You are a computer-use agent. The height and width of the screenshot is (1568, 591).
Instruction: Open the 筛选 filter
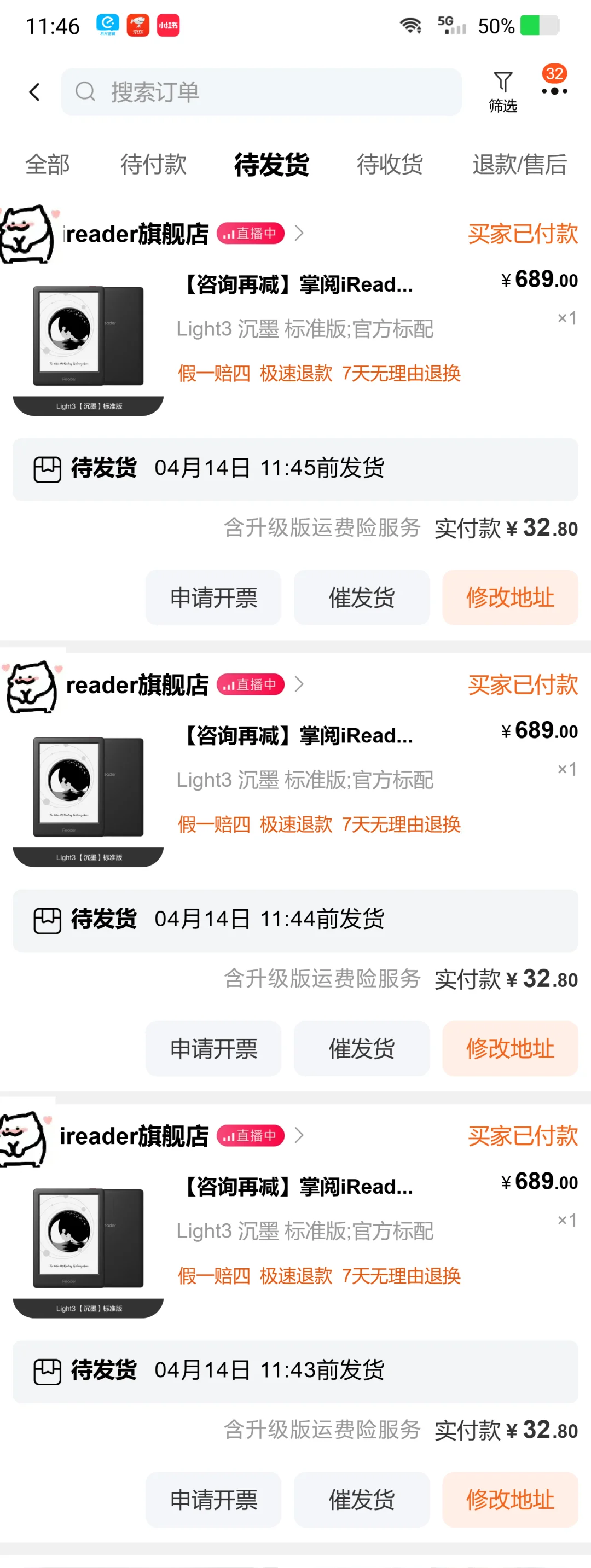point(503,91)
